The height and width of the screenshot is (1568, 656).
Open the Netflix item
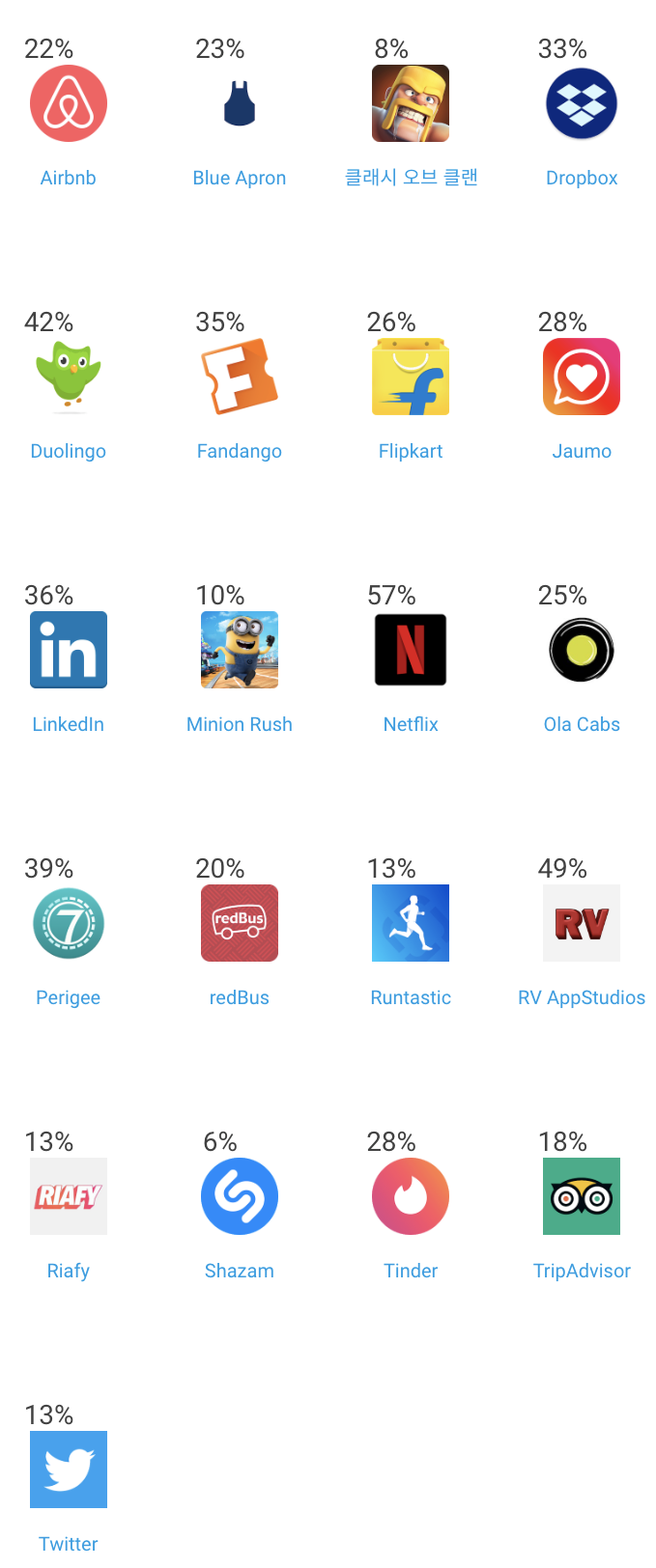pyautogui.click(x=411, y=651)
